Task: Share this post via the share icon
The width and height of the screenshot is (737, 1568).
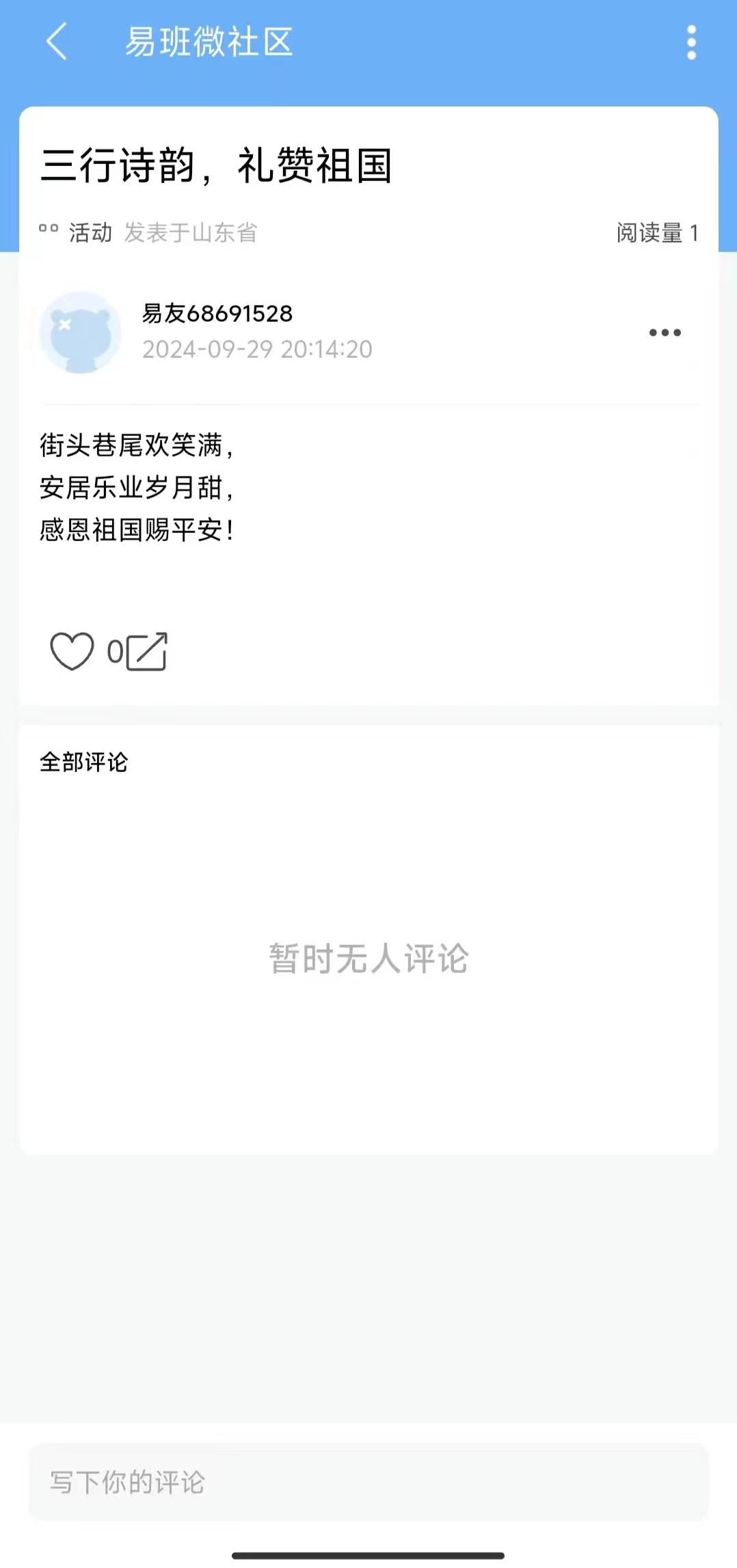Action: [147, 652]
